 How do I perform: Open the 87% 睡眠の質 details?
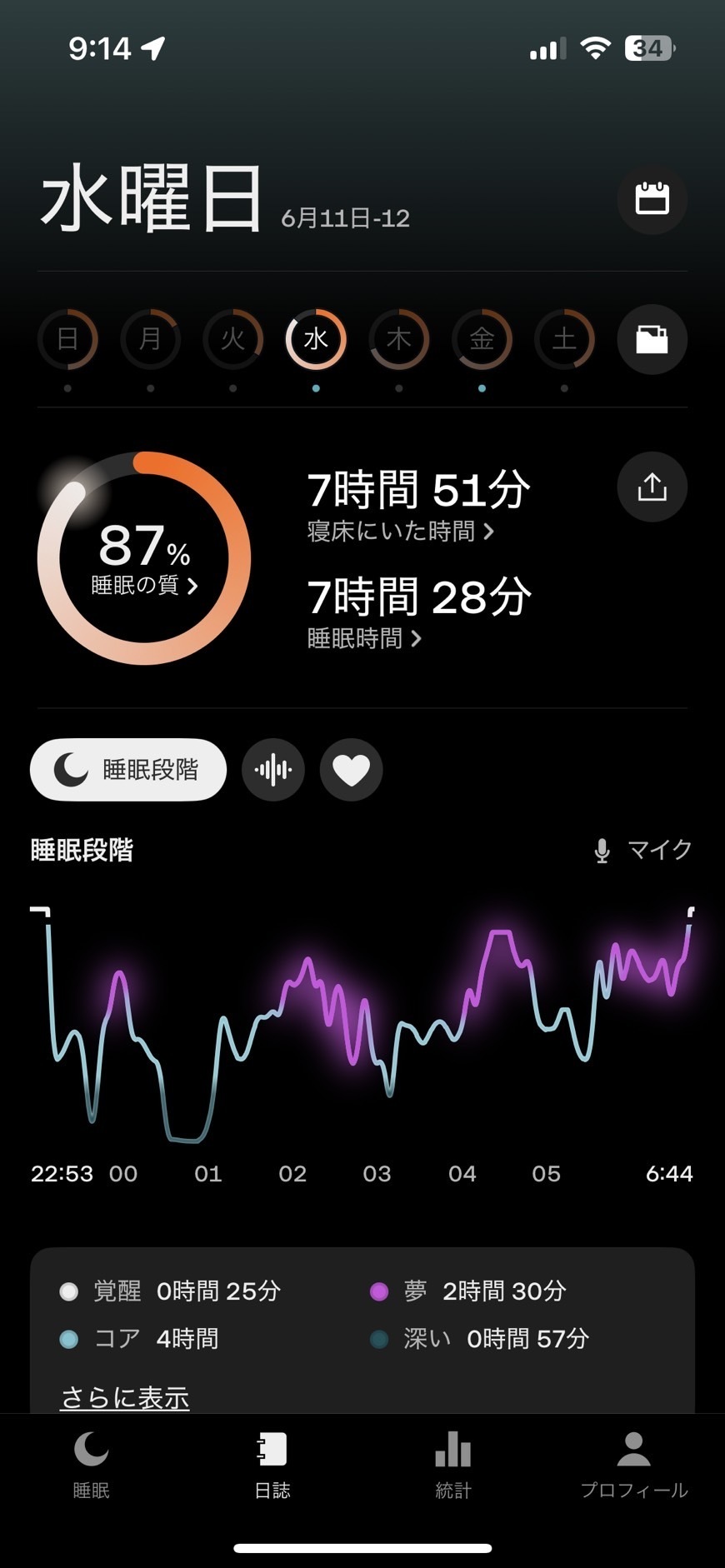[144, 558]
